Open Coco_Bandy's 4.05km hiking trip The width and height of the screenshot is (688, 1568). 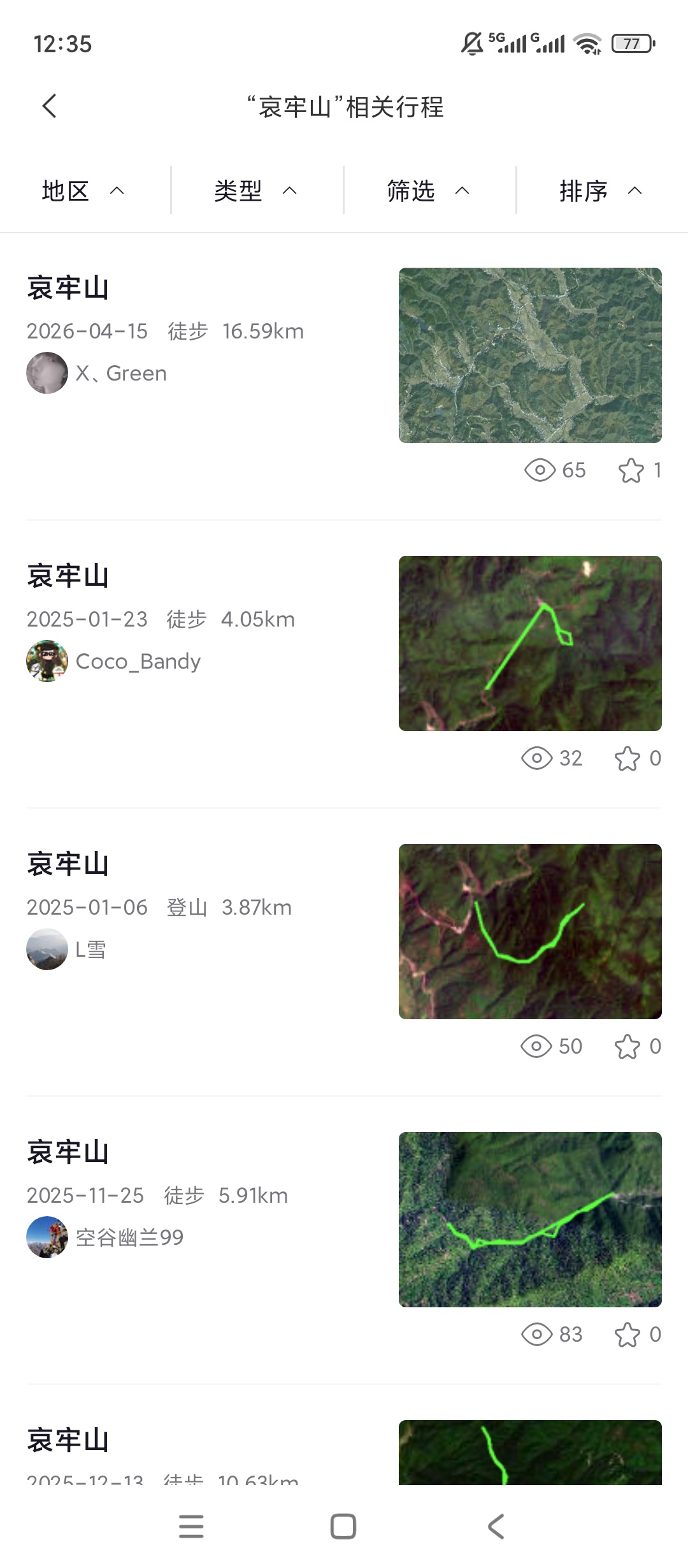pyautogui.click(x=344, y=664)
